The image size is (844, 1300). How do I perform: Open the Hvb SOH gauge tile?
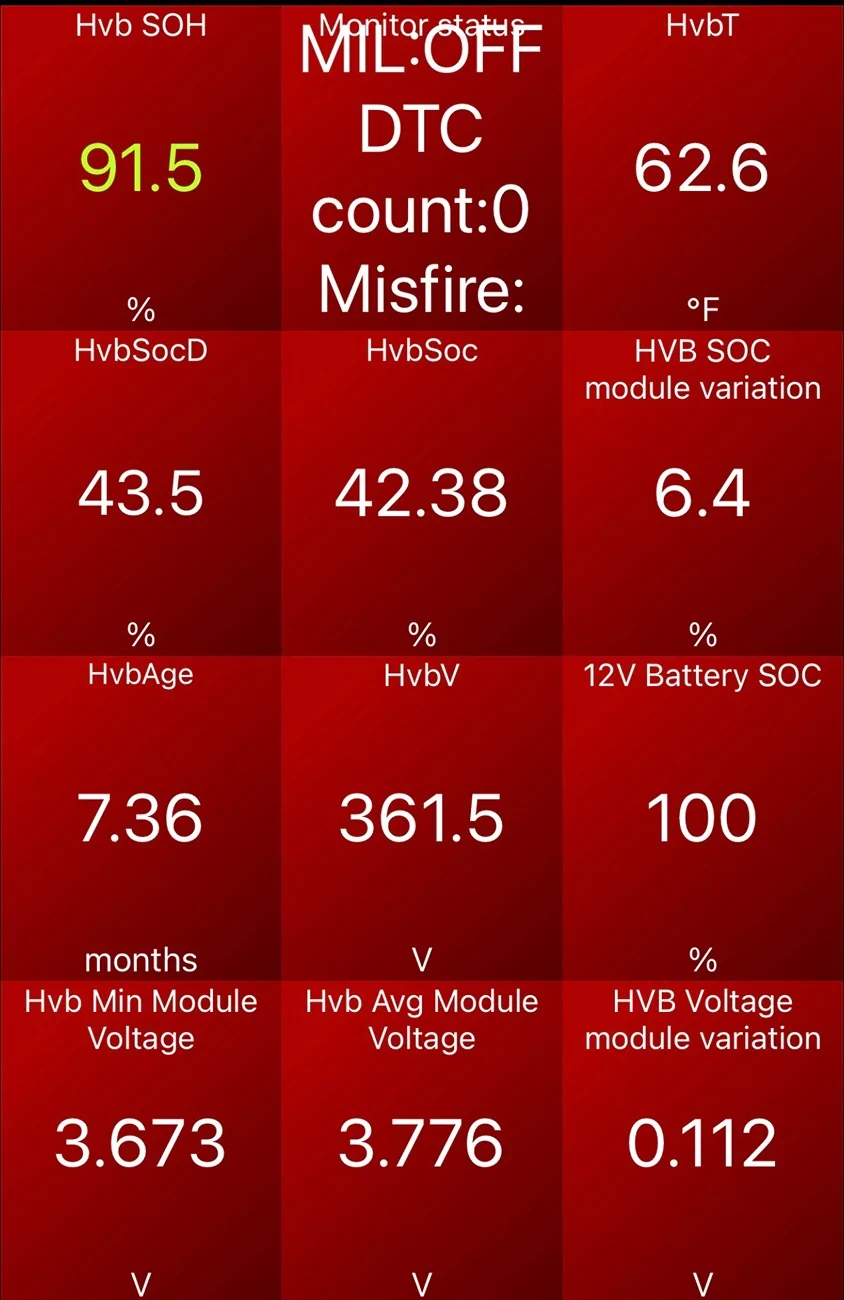pos(140,166)
